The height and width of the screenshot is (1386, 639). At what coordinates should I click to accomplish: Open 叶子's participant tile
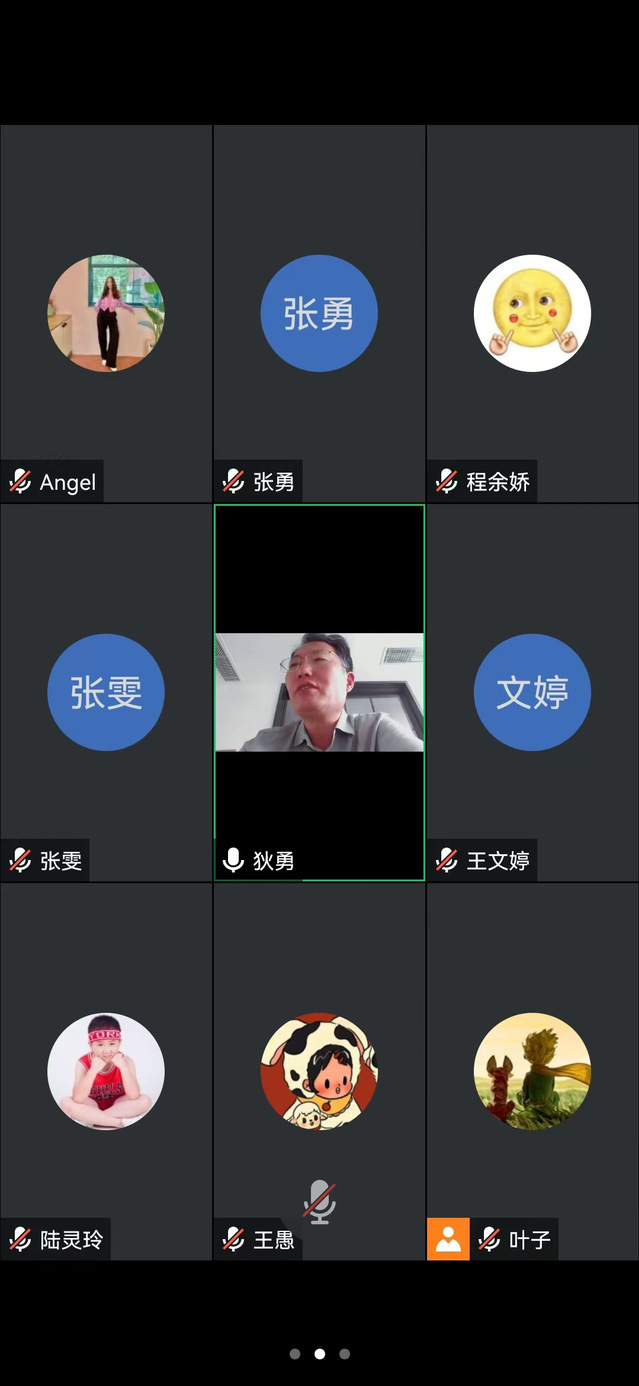(532, 1071)
